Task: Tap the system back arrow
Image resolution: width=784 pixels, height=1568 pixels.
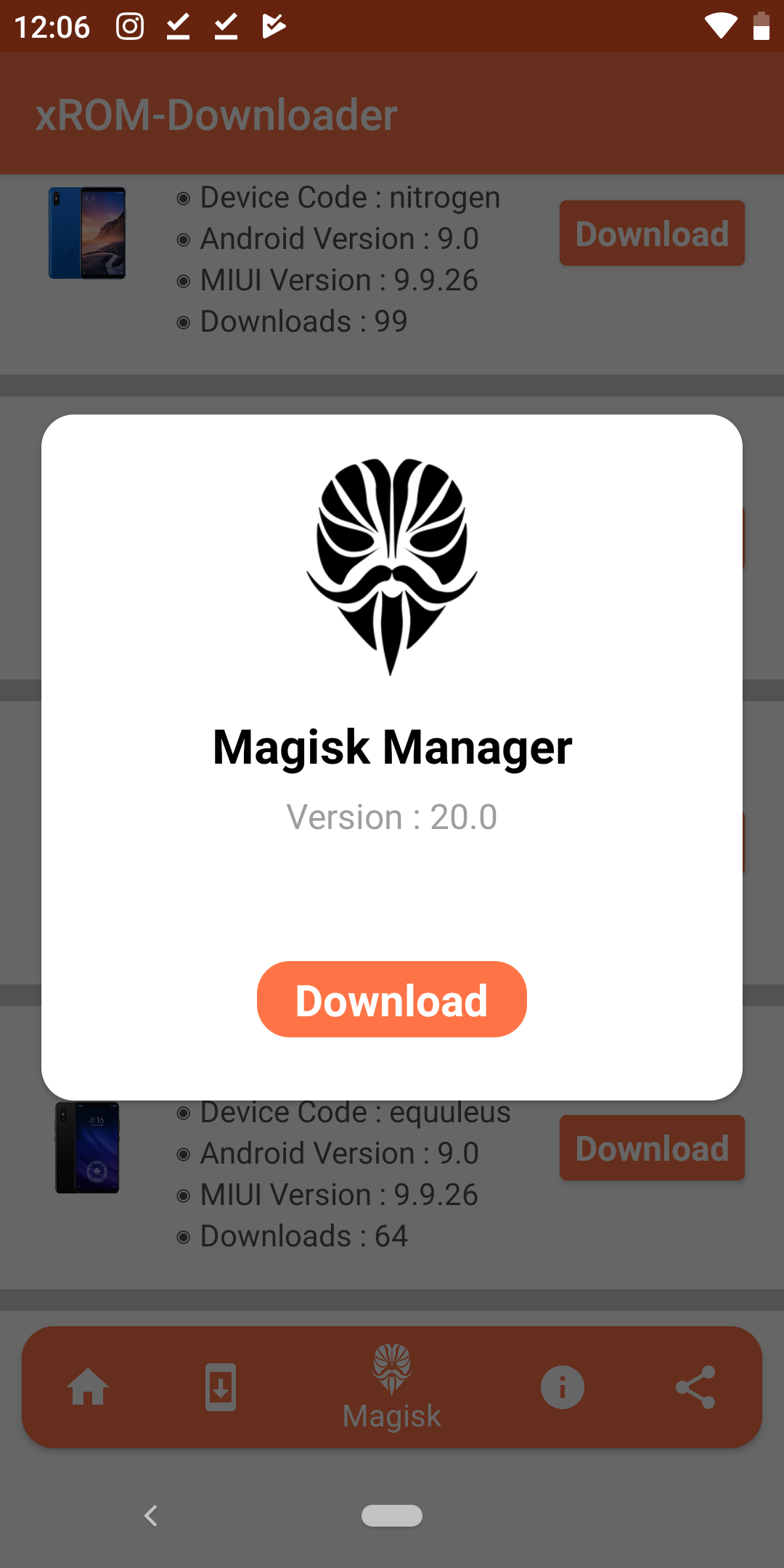Action: (151, 1516)
